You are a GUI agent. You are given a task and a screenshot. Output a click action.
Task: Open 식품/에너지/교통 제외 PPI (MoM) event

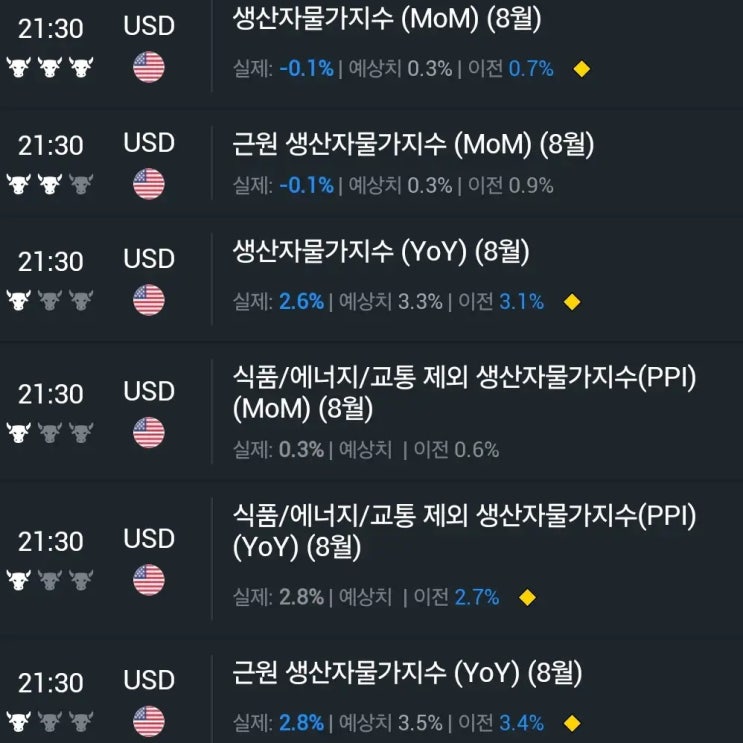(372, 411)
